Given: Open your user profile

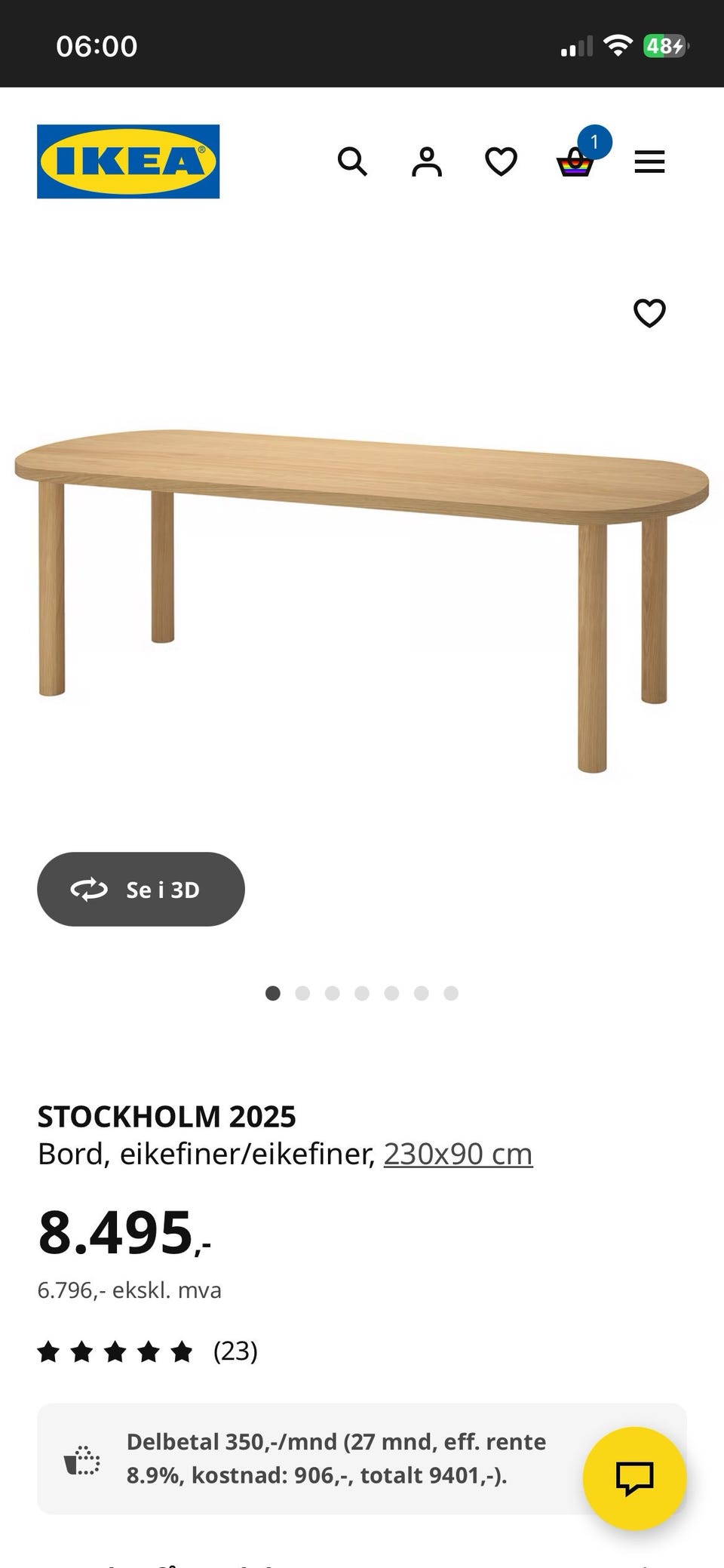Looking at the screenshot, I should [426, 161].
